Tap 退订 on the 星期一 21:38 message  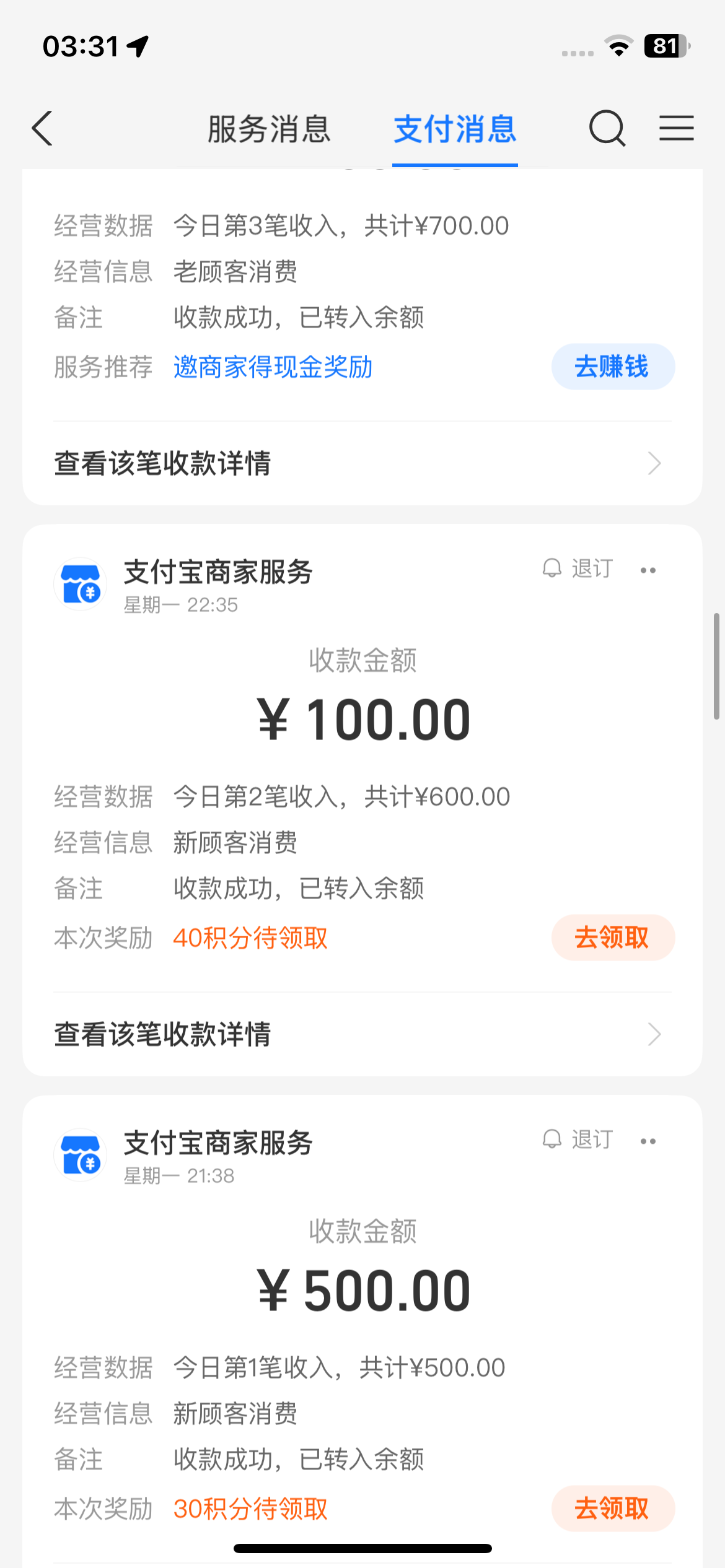click(x=578, y=1139)
